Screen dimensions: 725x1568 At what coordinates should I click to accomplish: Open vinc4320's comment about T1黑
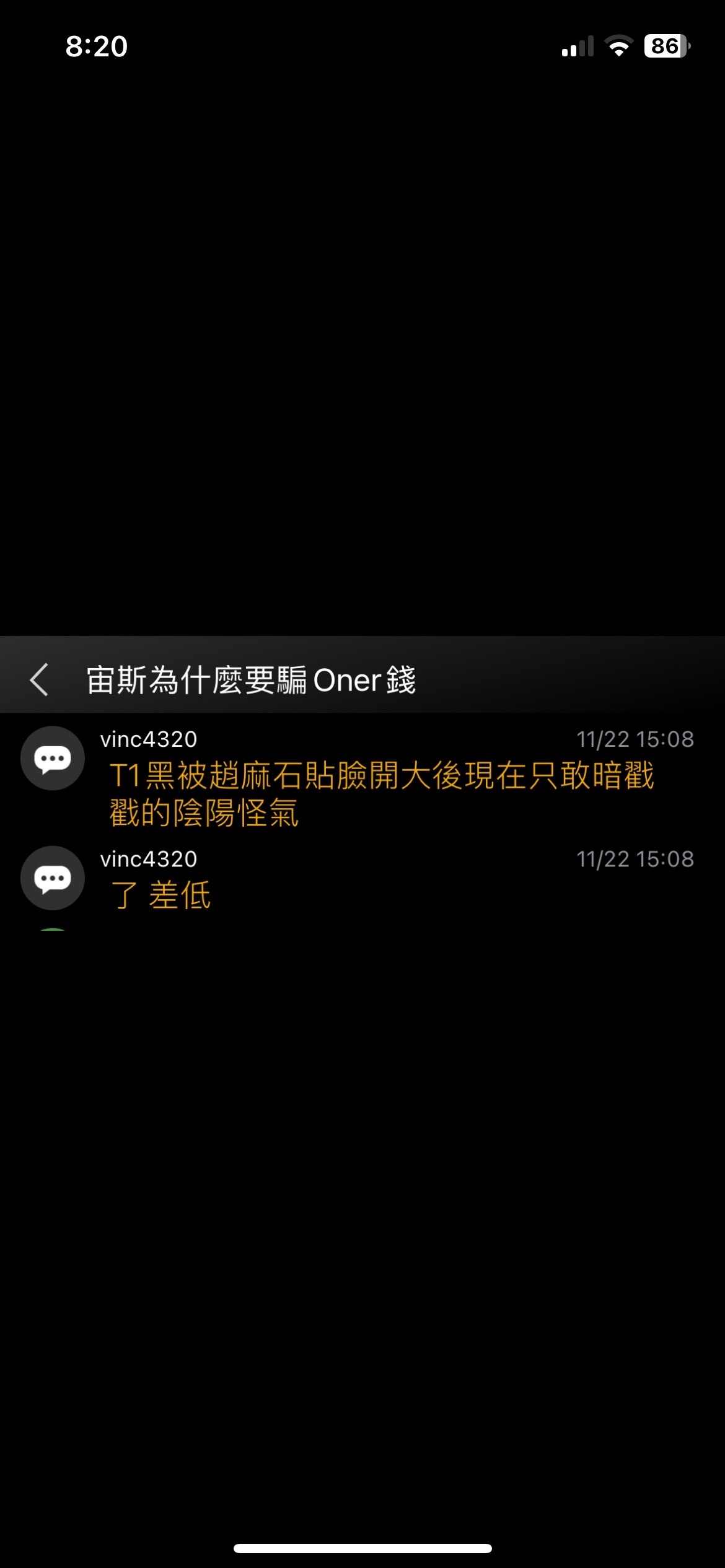click(381, 793)
